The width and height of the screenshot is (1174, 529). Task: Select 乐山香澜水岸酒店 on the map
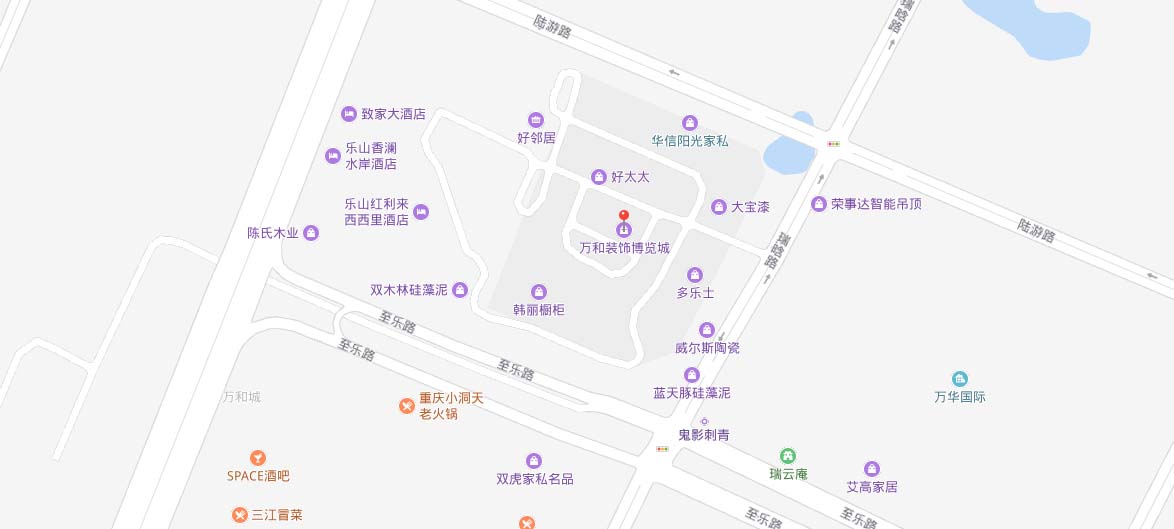(x=333, y=156)
